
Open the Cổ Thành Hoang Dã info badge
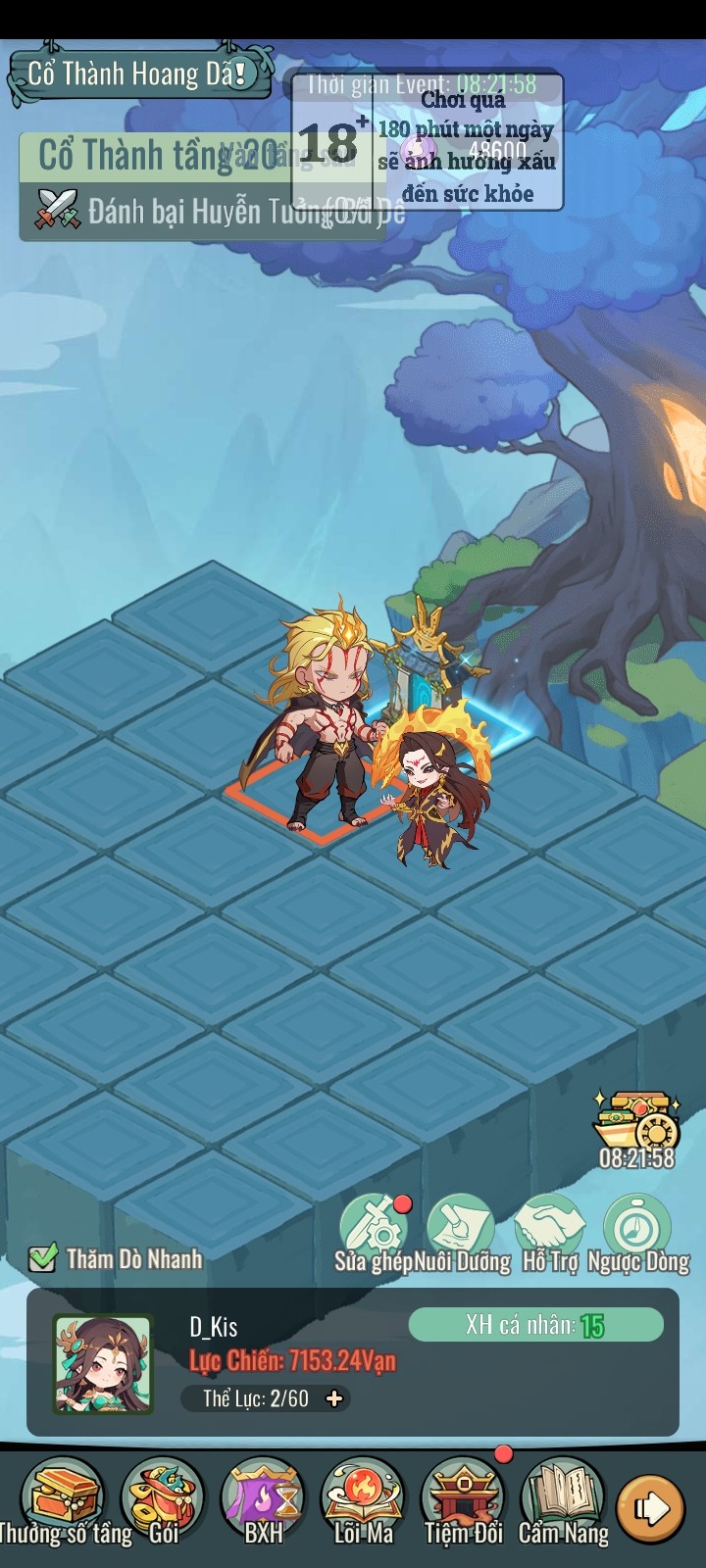(239, 73)
